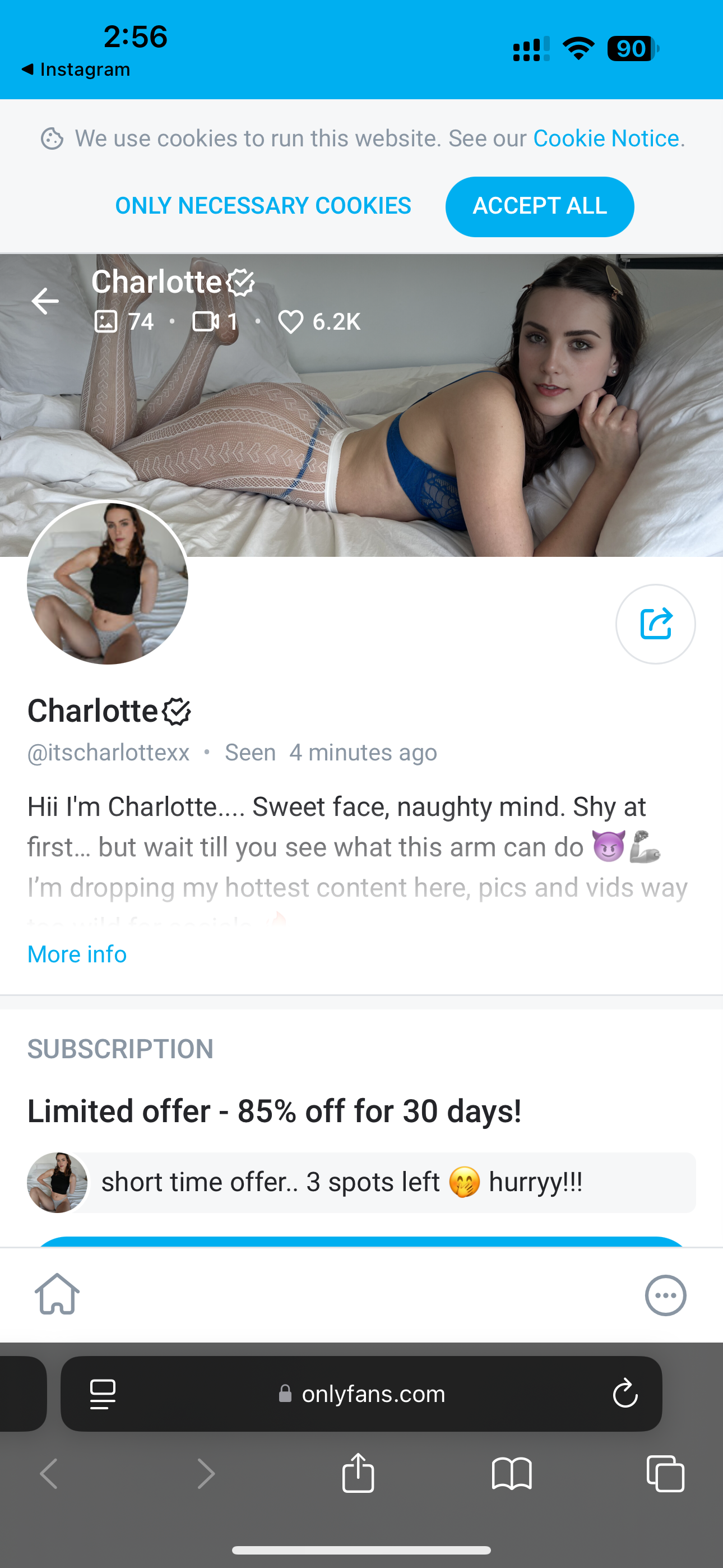The image size is (723, 1568).
Task: Reload the page in Safari
Action: [624, 1394]
